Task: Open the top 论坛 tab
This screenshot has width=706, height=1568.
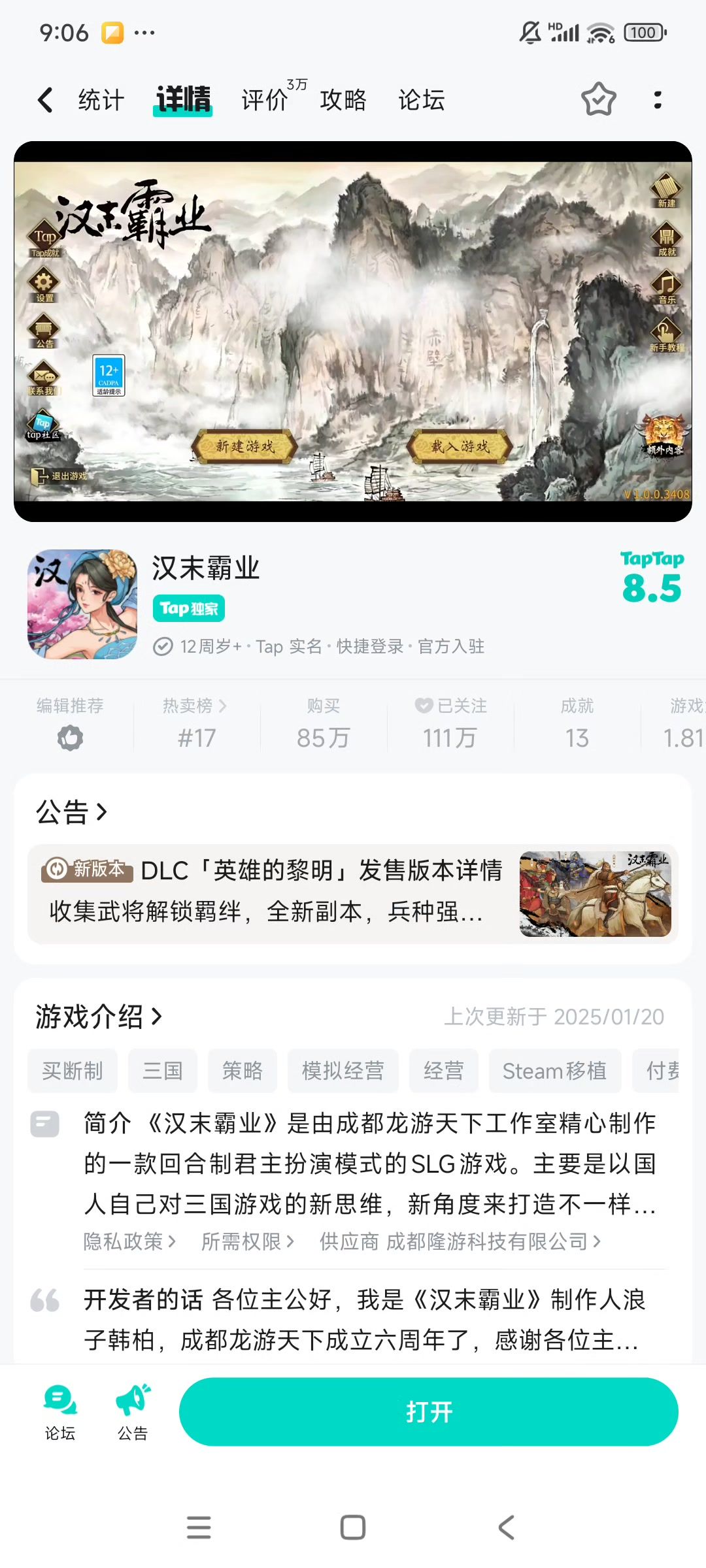Action: tap(422, 100)
